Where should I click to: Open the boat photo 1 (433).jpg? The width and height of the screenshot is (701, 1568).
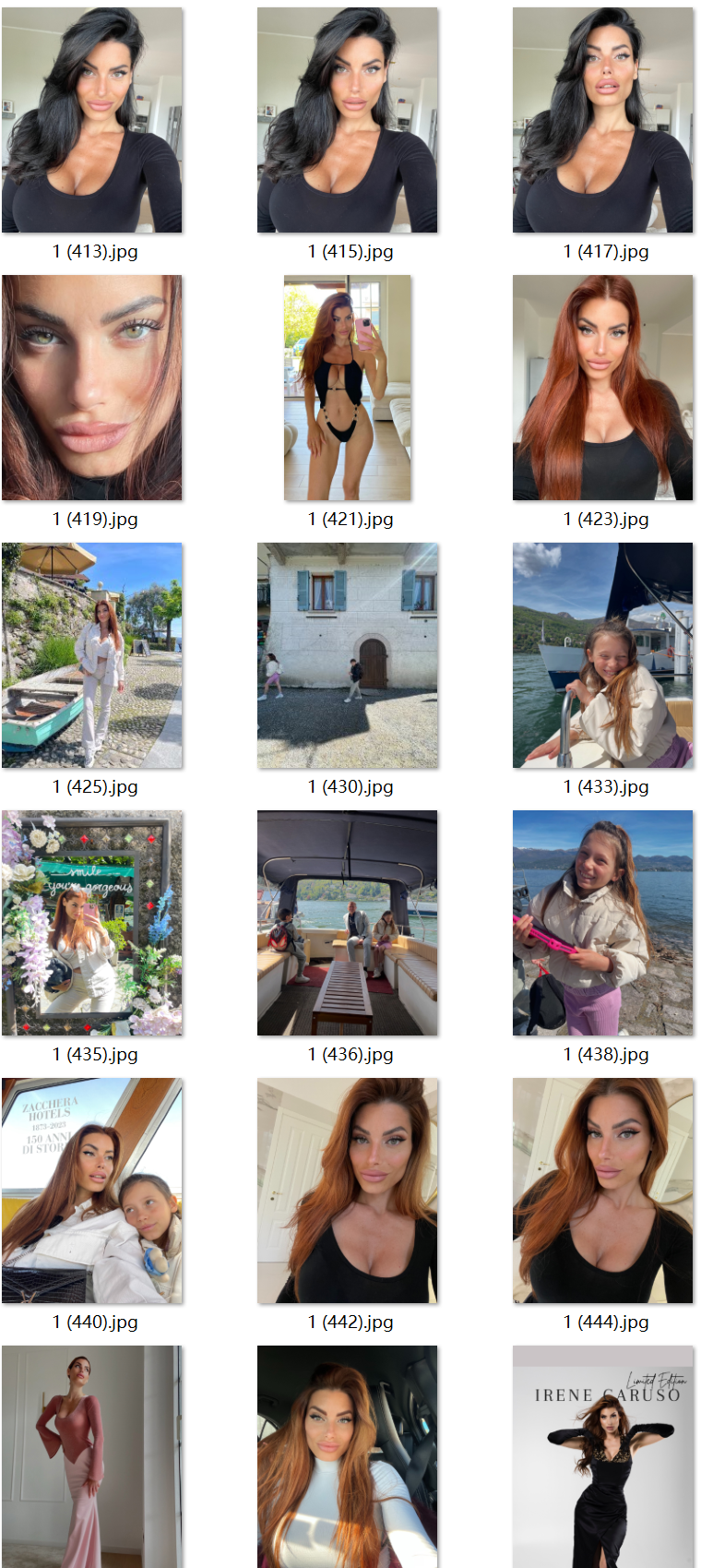(603, 655)
